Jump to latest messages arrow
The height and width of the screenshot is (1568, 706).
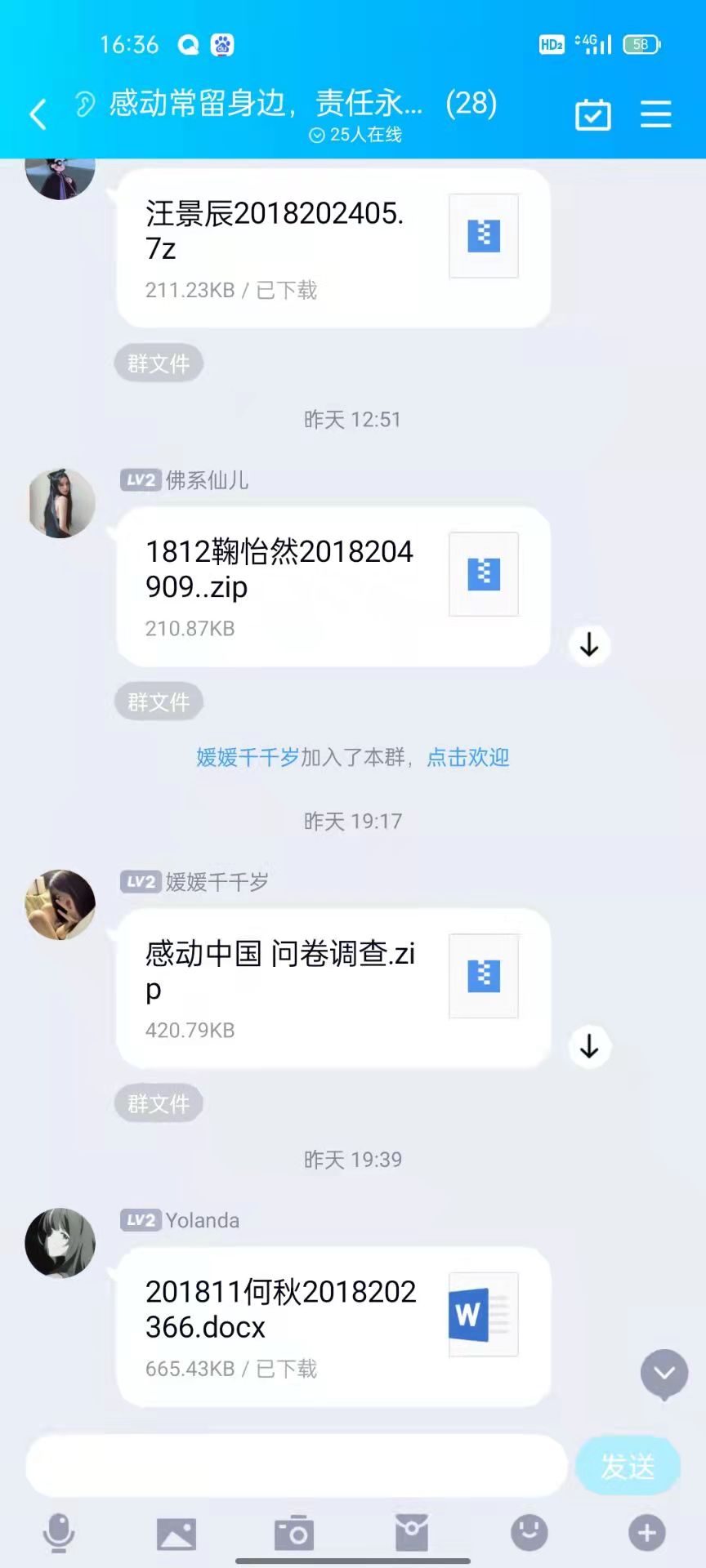click(664, 1374)
